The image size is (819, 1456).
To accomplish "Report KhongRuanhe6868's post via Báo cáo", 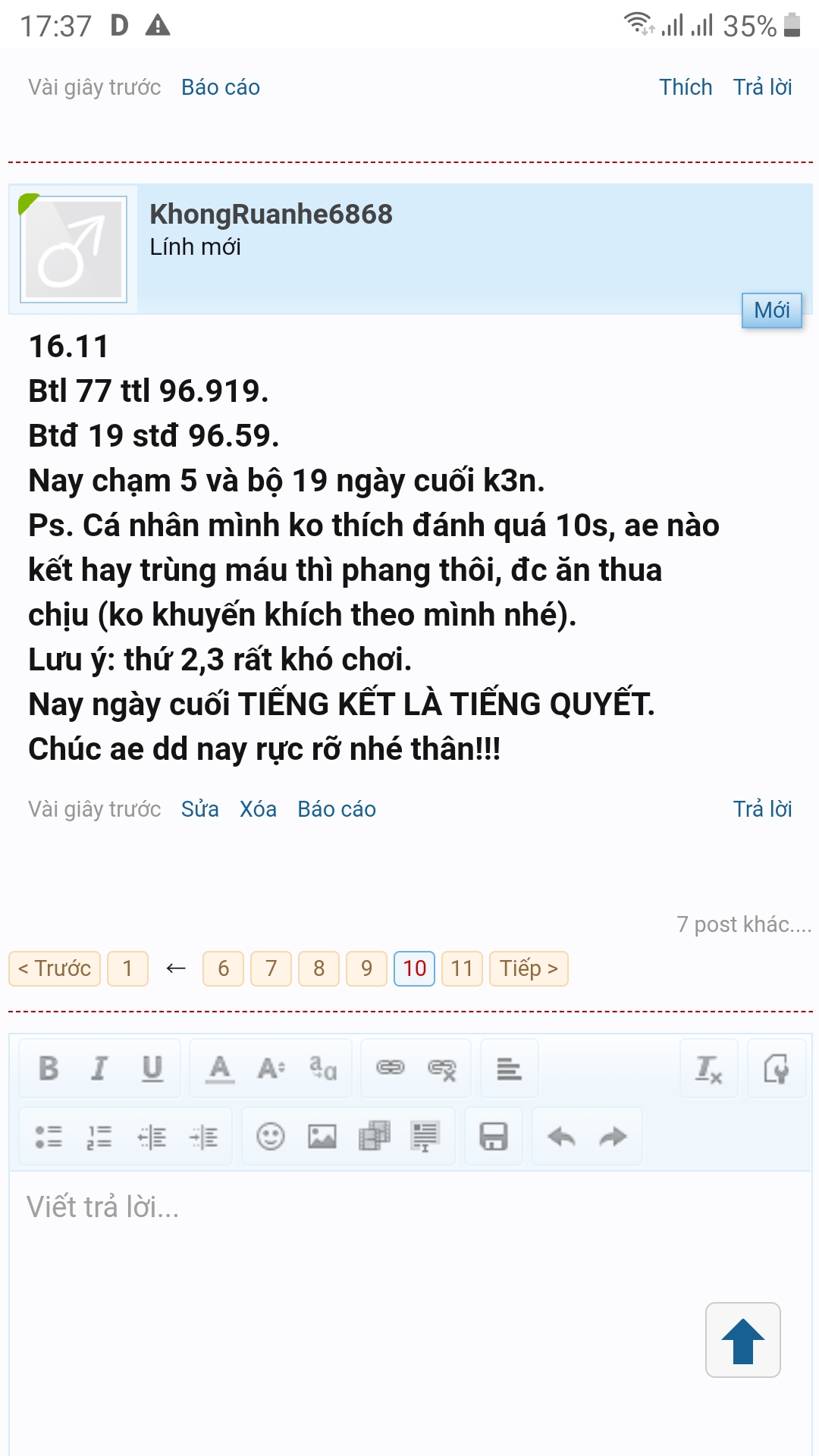I will [x=336, y=809].
